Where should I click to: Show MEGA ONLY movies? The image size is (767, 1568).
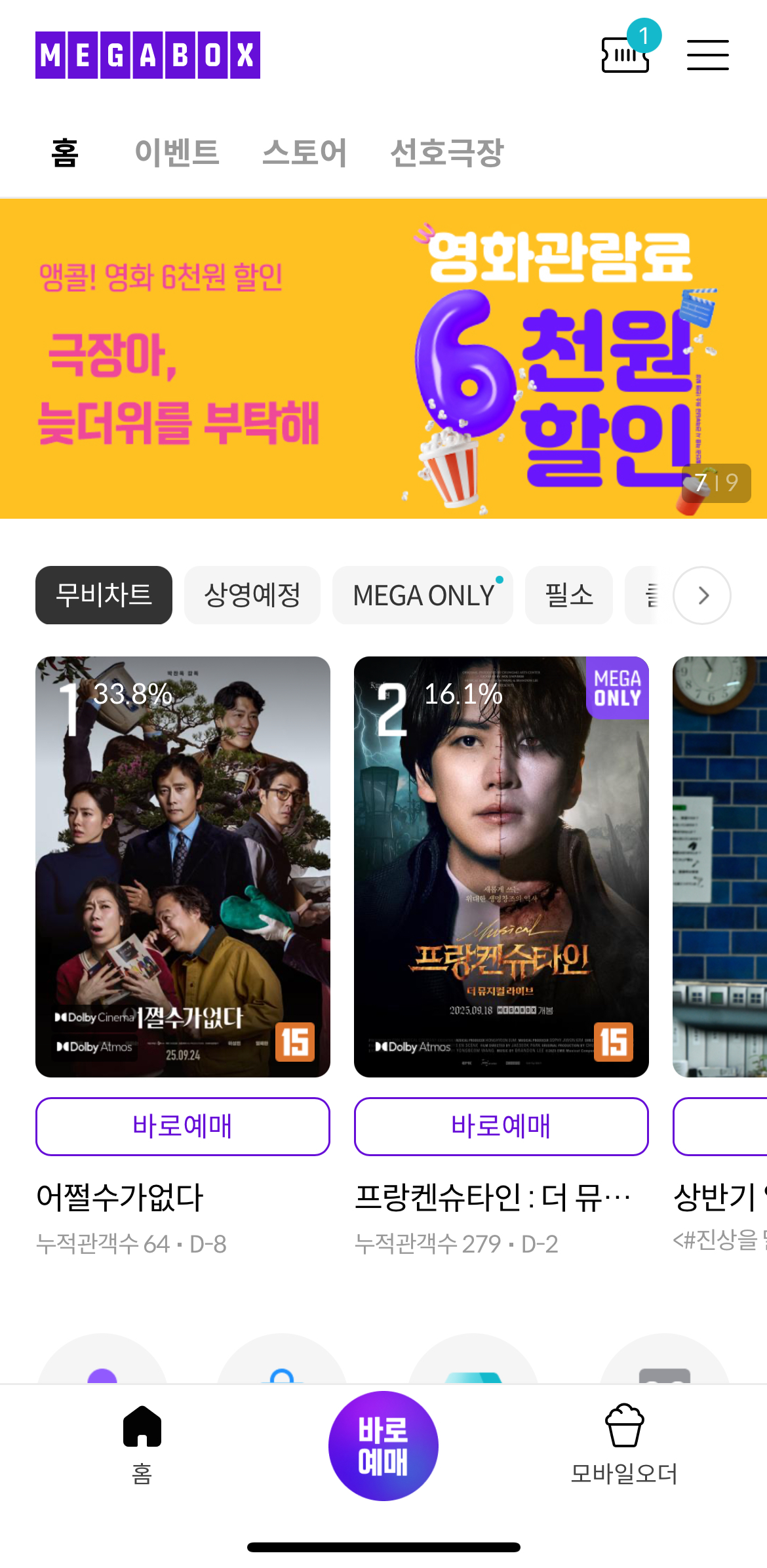(x=423, y=595)
